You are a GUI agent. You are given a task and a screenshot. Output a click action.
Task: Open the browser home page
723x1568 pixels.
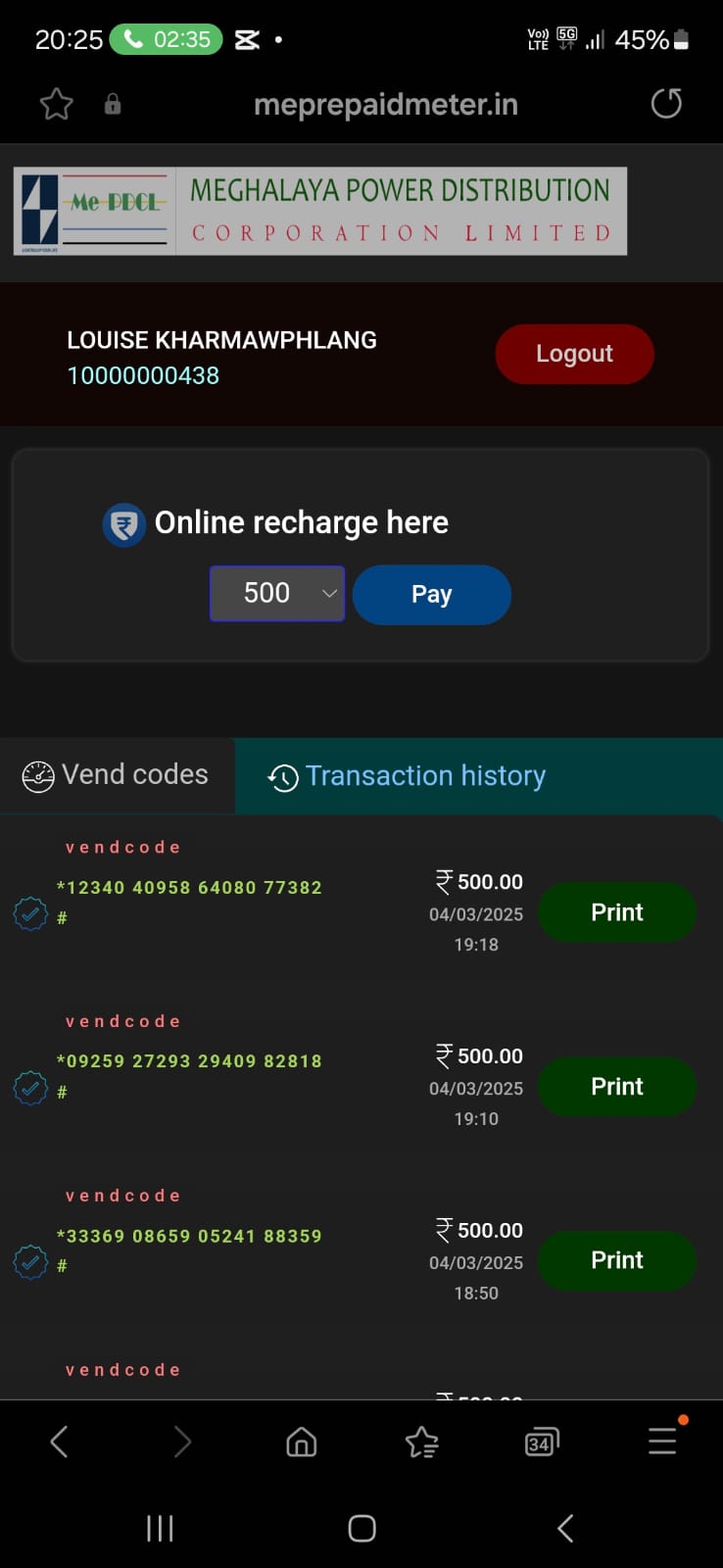point(301,1442)
